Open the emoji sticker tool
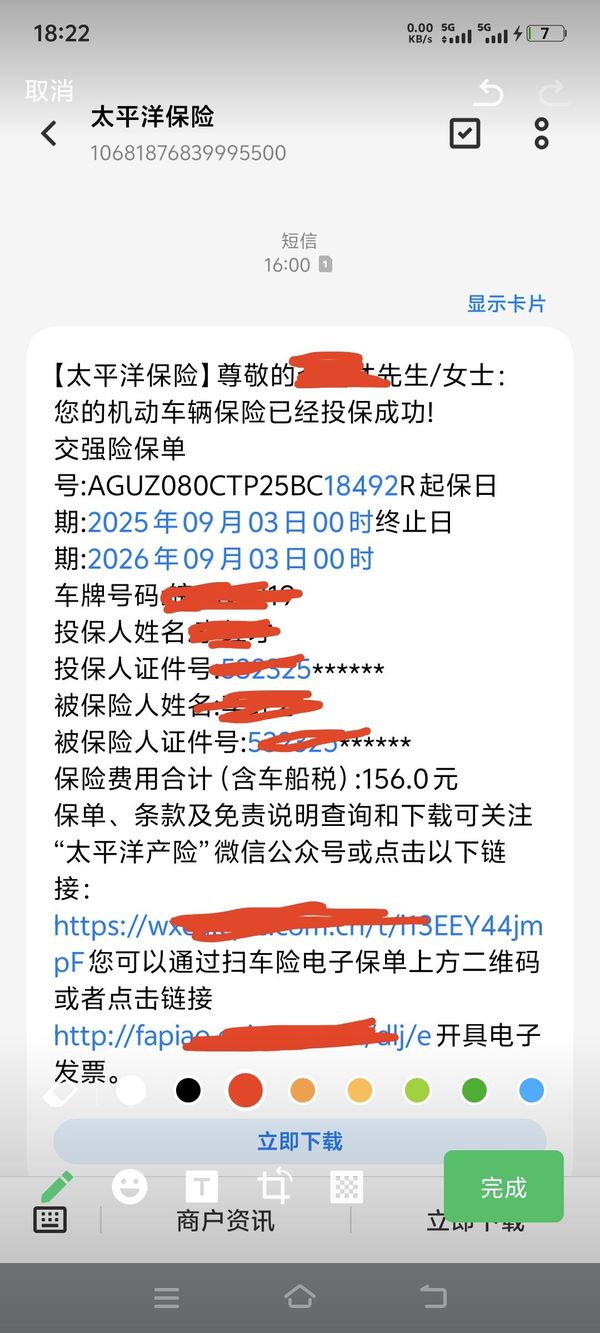The width and height of the screenshot is (600, 1333). pyautogui.click(x=129, y=1187)
